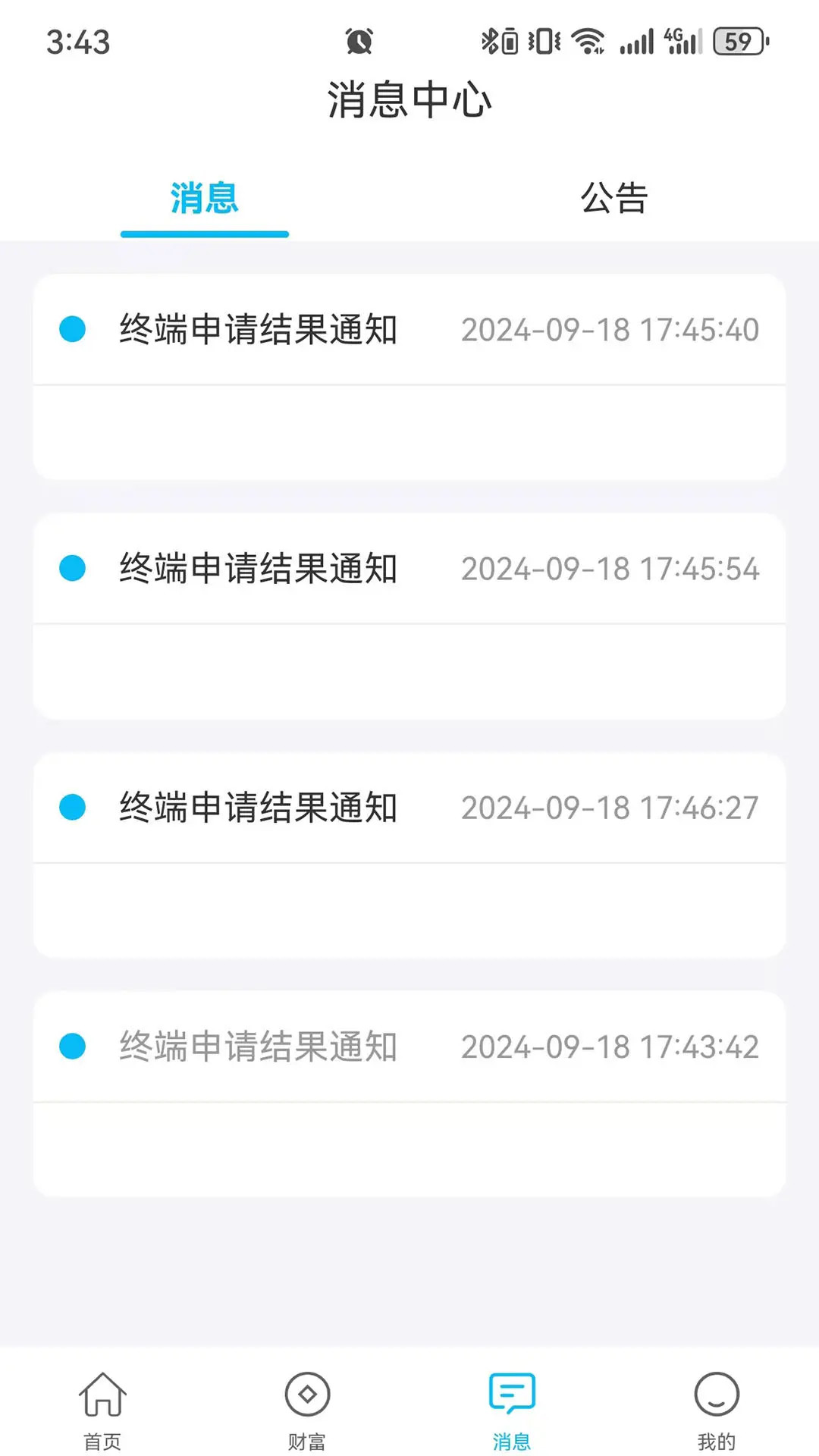Screen dimensions: 819x1456
Task: Open the second 终端申请结果通知 notification
Action: click(x=258, y=567)
